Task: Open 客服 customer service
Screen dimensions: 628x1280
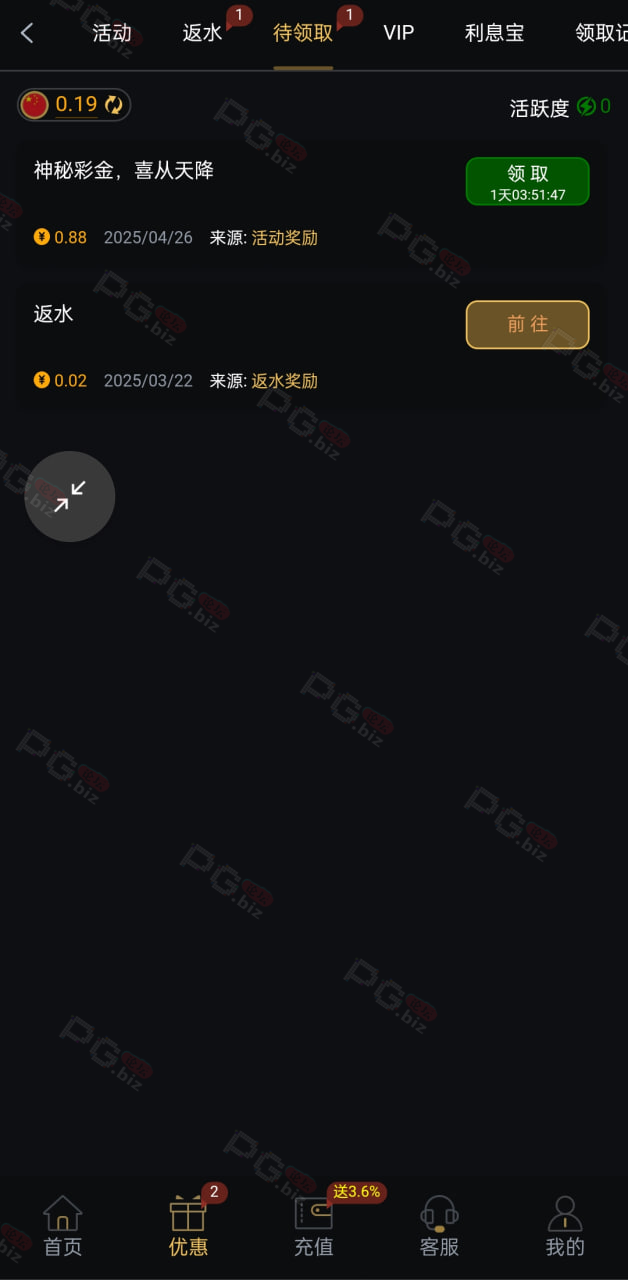Action: 439,1226
